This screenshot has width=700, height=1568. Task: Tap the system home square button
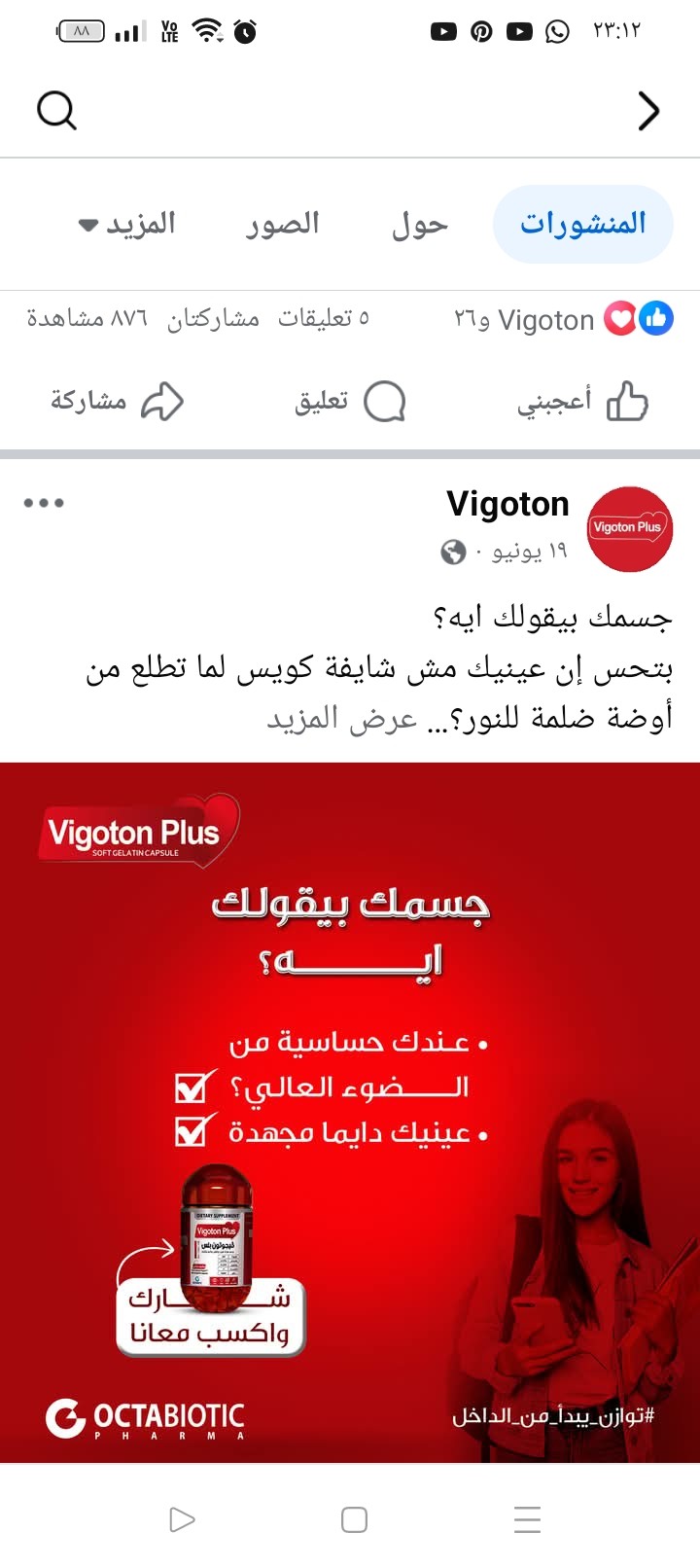354,1519
